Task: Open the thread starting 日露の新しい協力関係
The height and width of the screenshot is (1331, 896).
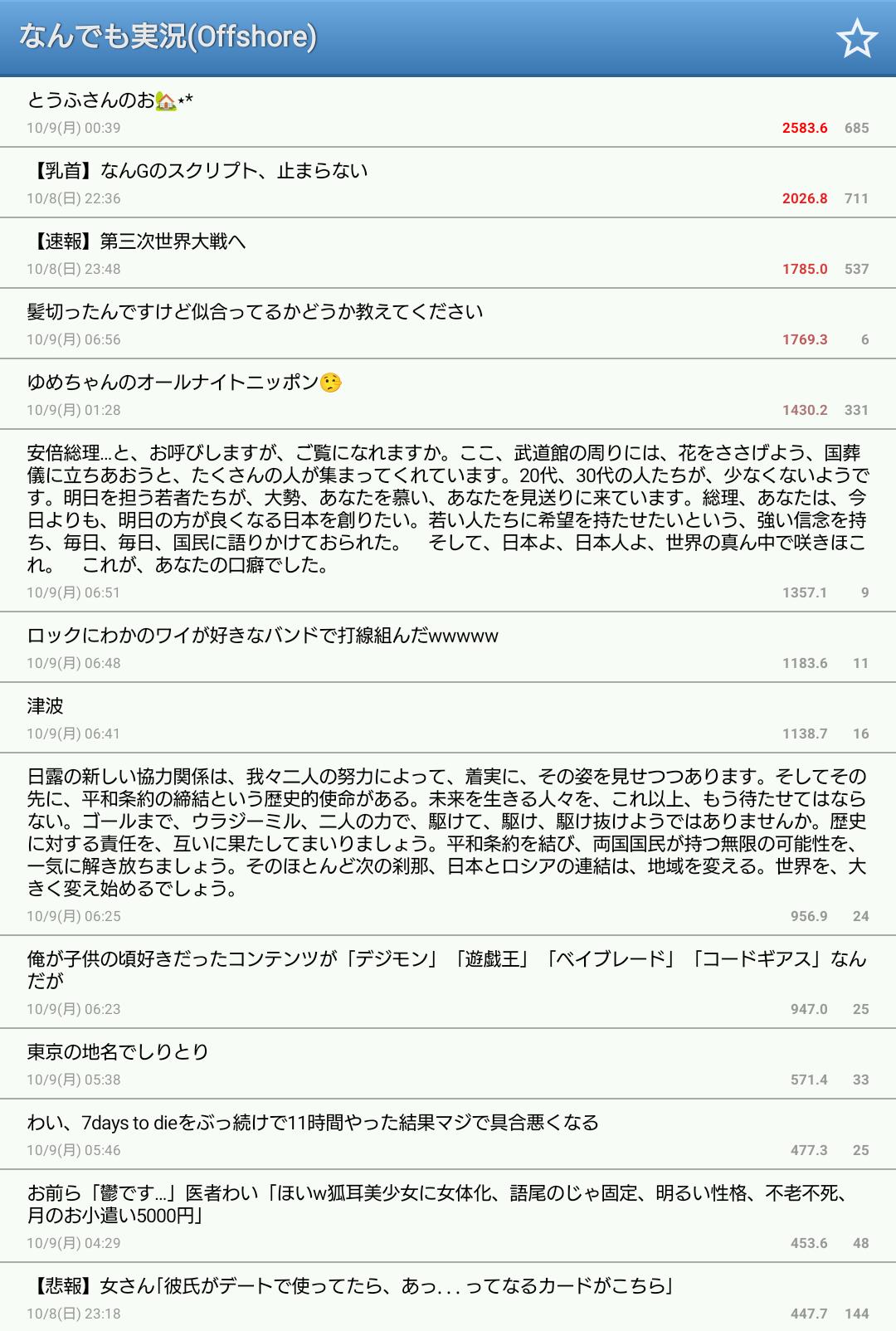Action: coord(448,844)
